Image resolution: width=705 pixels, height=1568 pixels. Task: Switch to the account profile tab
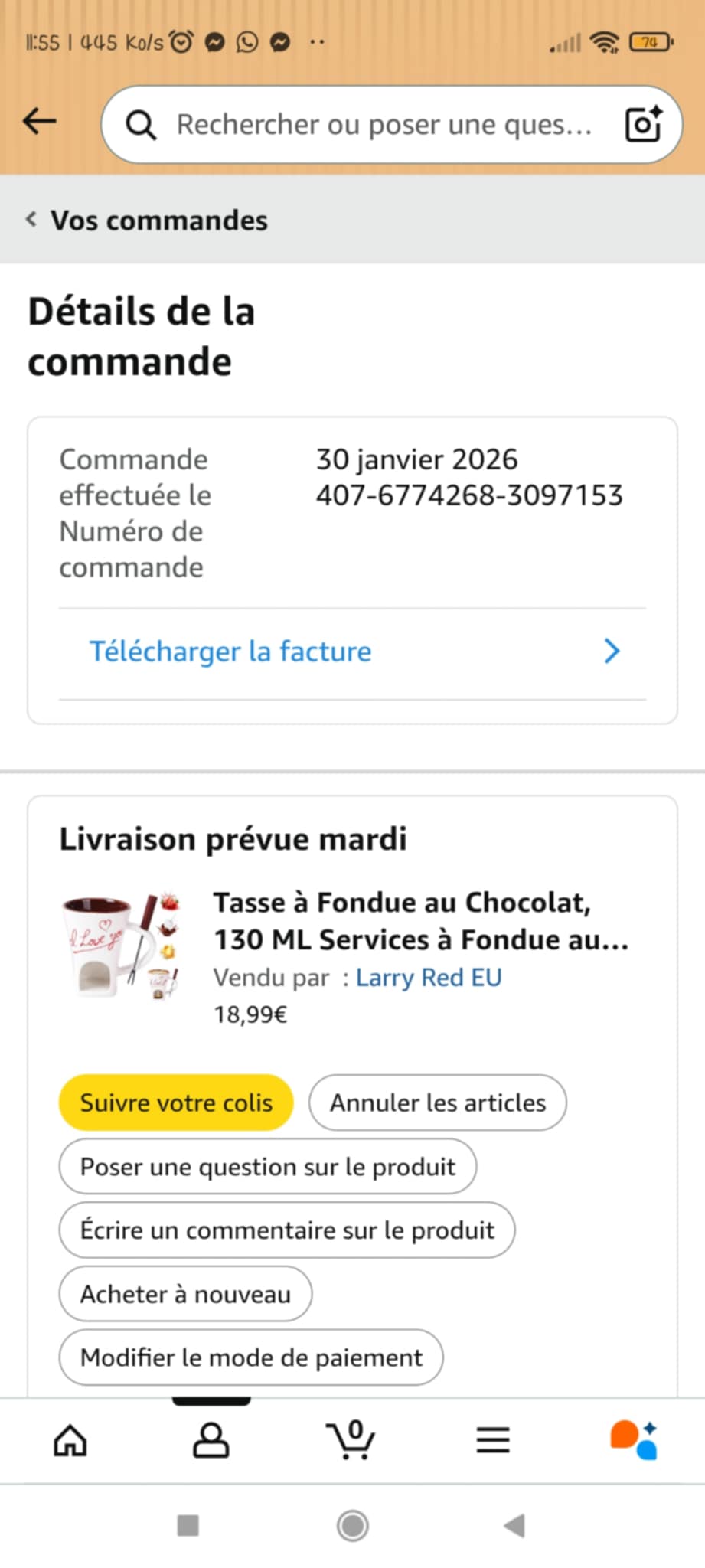[211, 1440]
